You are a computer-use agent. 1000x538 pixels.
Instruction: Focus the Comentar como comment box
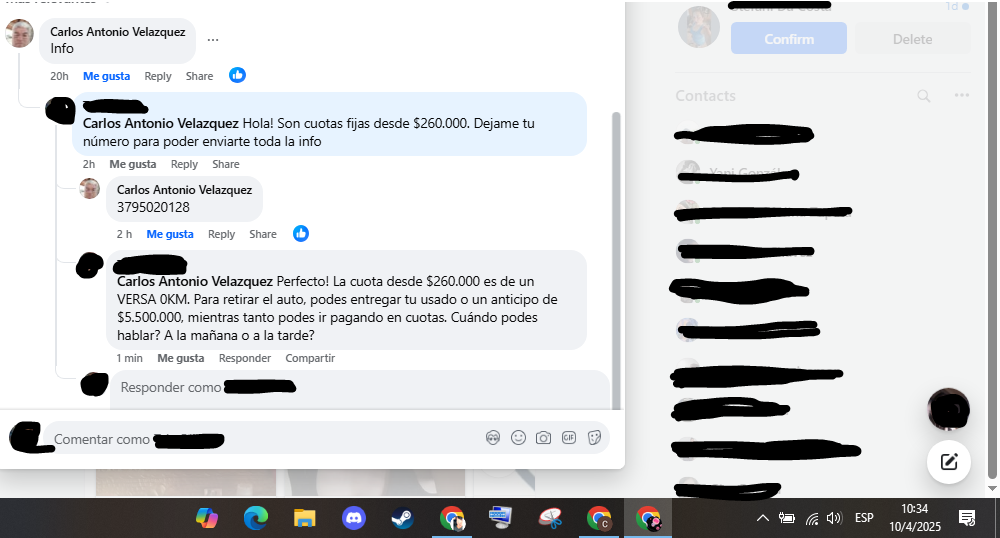point(260,439)
